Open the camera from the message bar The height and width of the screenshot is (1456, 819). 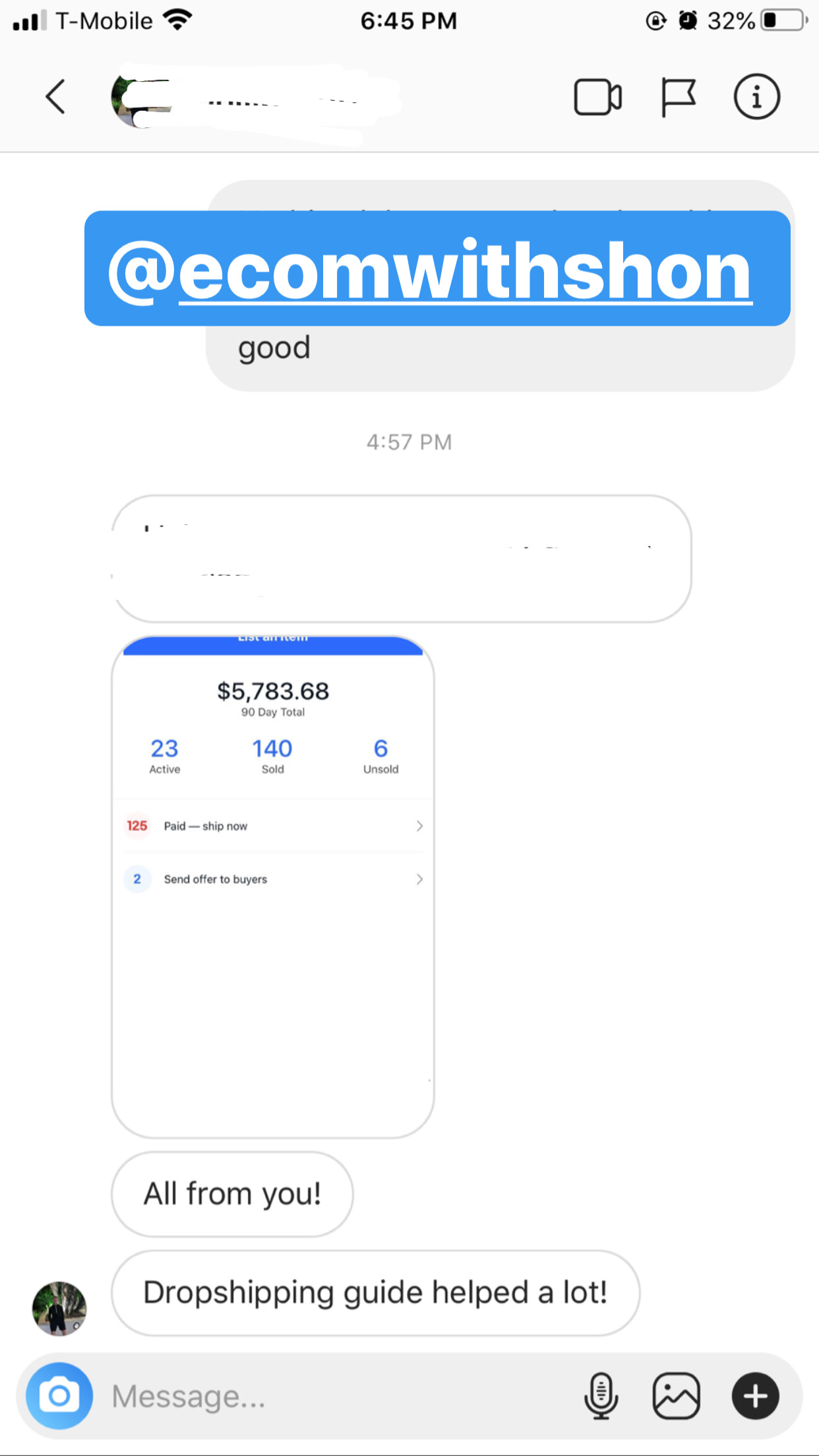[x=59, y=1395]
